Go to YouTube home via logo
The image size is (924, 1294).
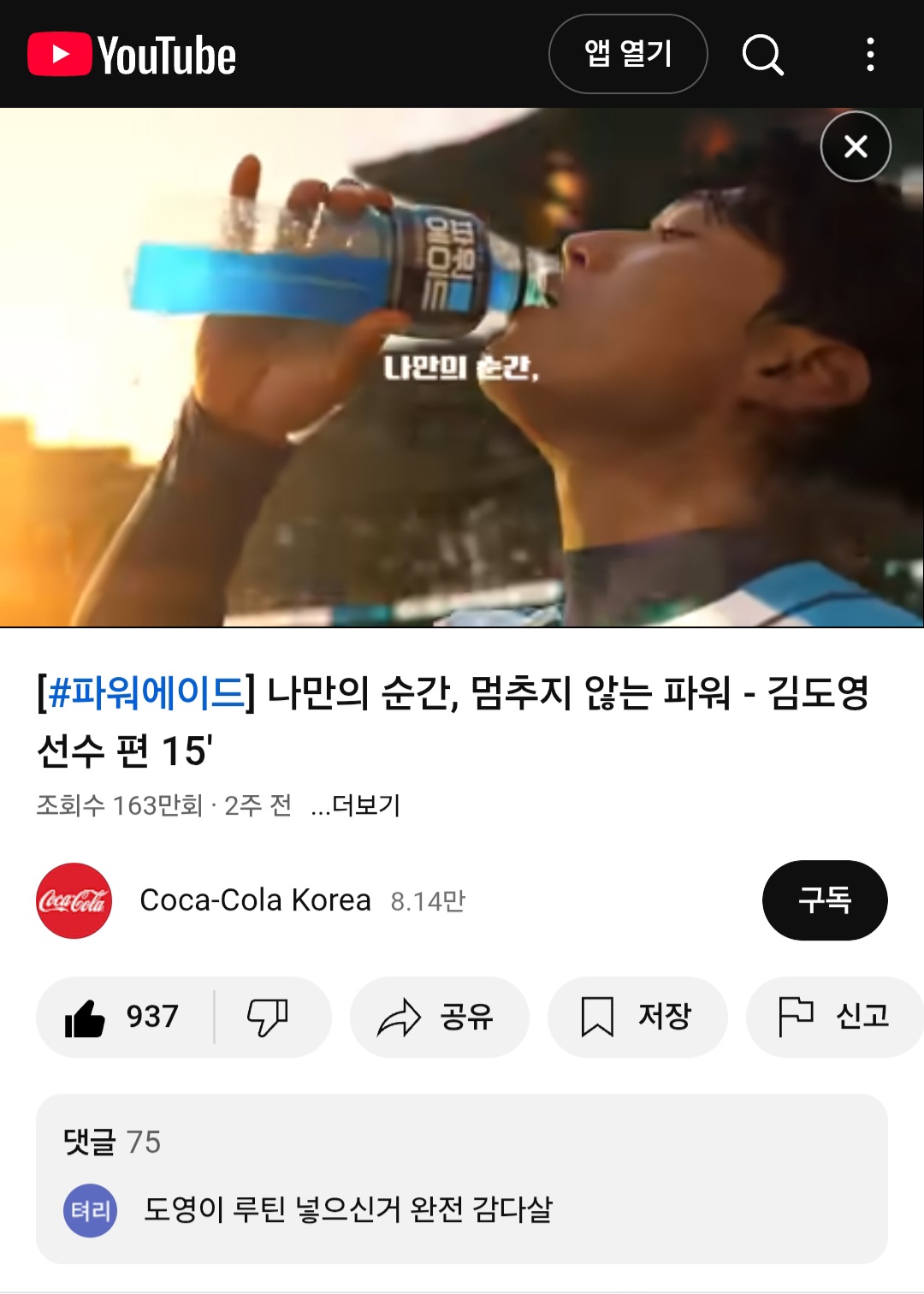(x=132, y=55)
